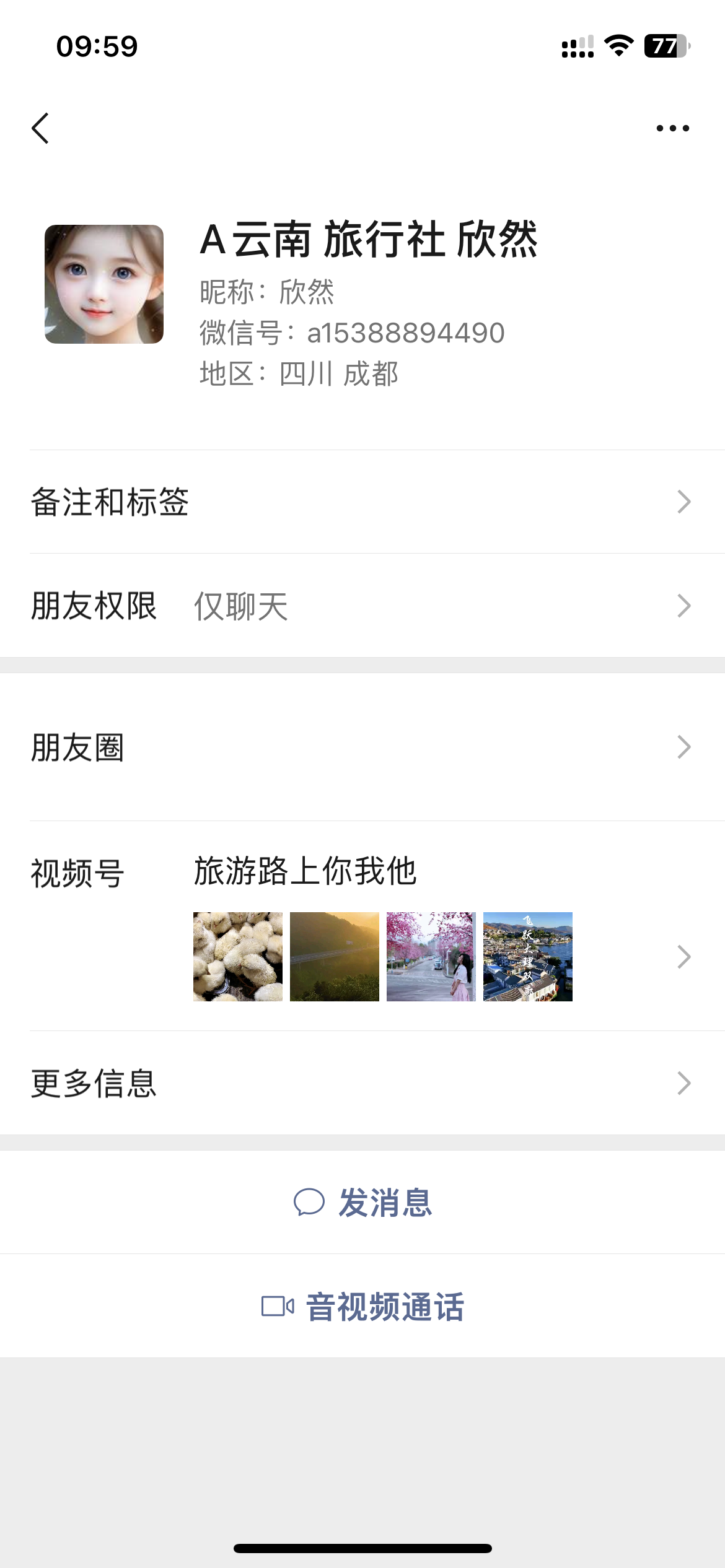Open 备注和标签 settings
This screenshot has height=1568, width=725.
pos(362,502)
